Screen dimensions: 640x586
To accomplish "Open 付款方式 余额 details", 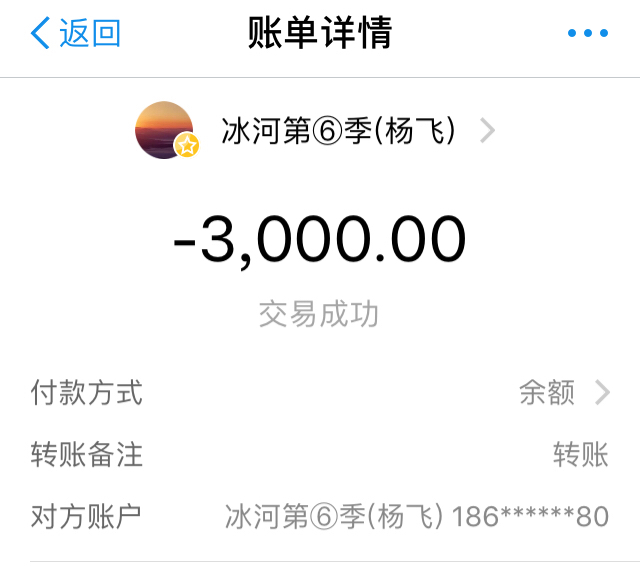I will pos(563,393).
